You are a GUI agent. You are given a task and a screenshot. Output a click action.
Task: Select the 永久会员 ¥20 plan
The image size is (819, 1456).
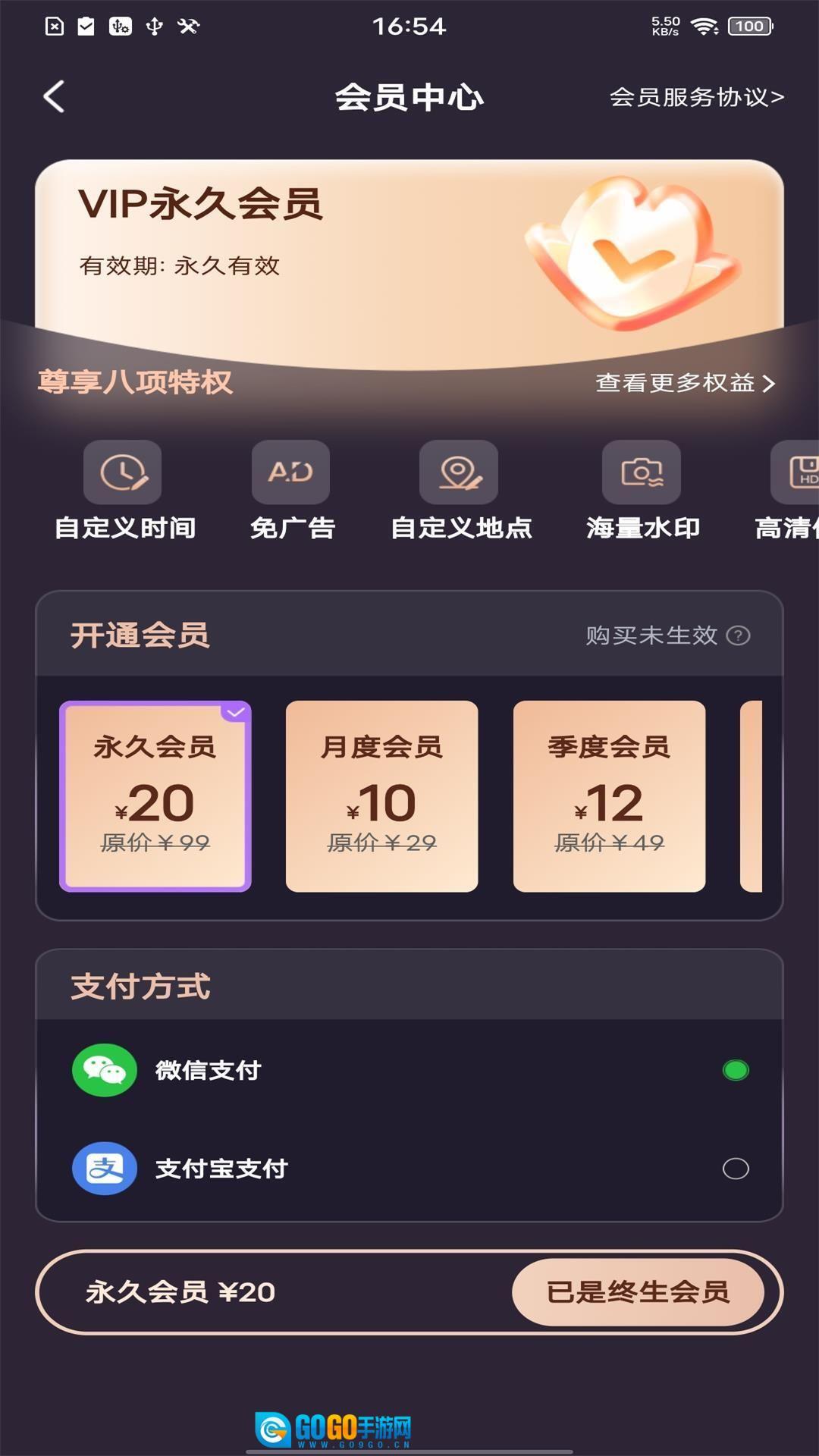(x=155, y=796)
